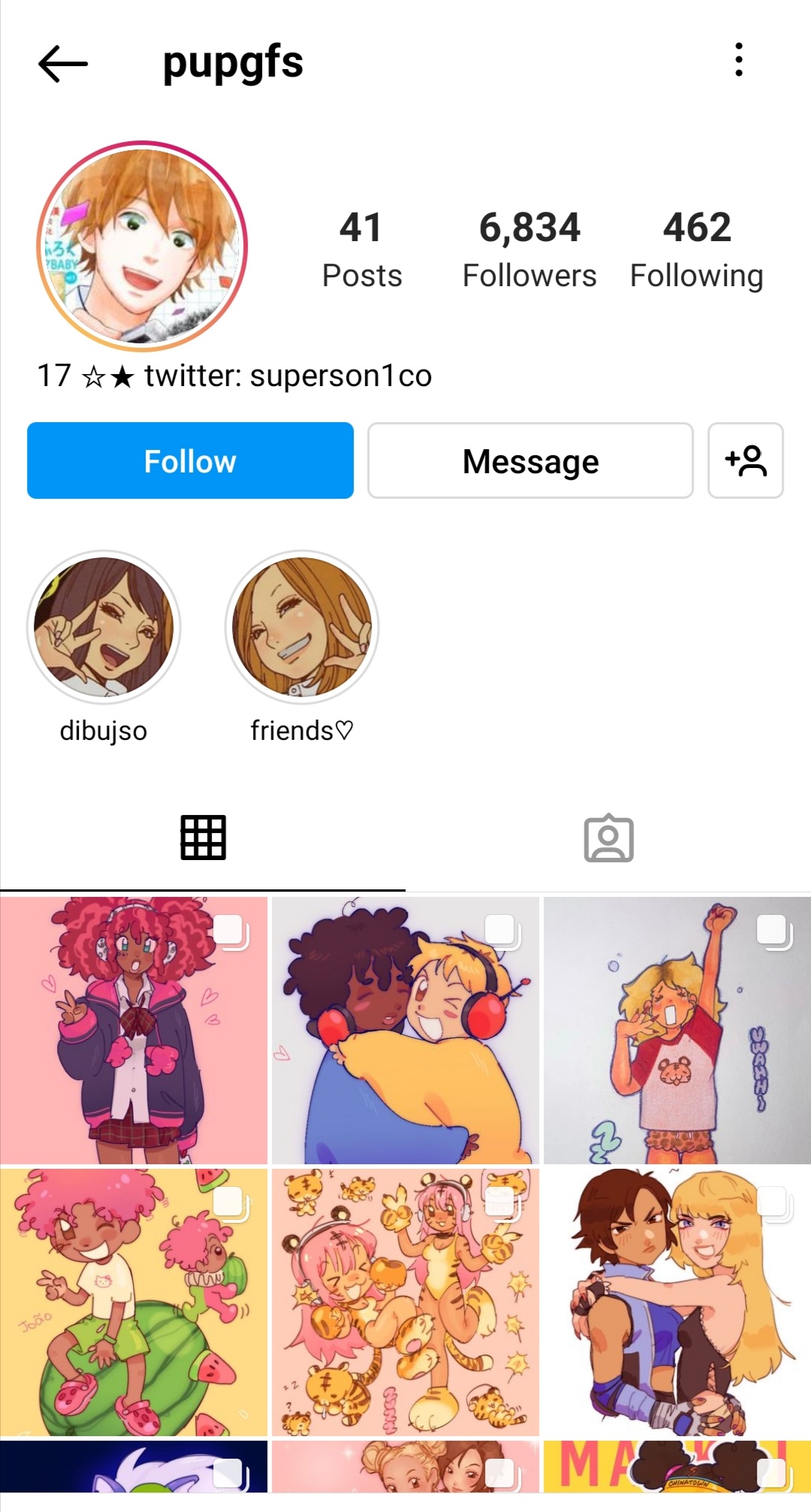Message pupgfs

coord(530,460)
